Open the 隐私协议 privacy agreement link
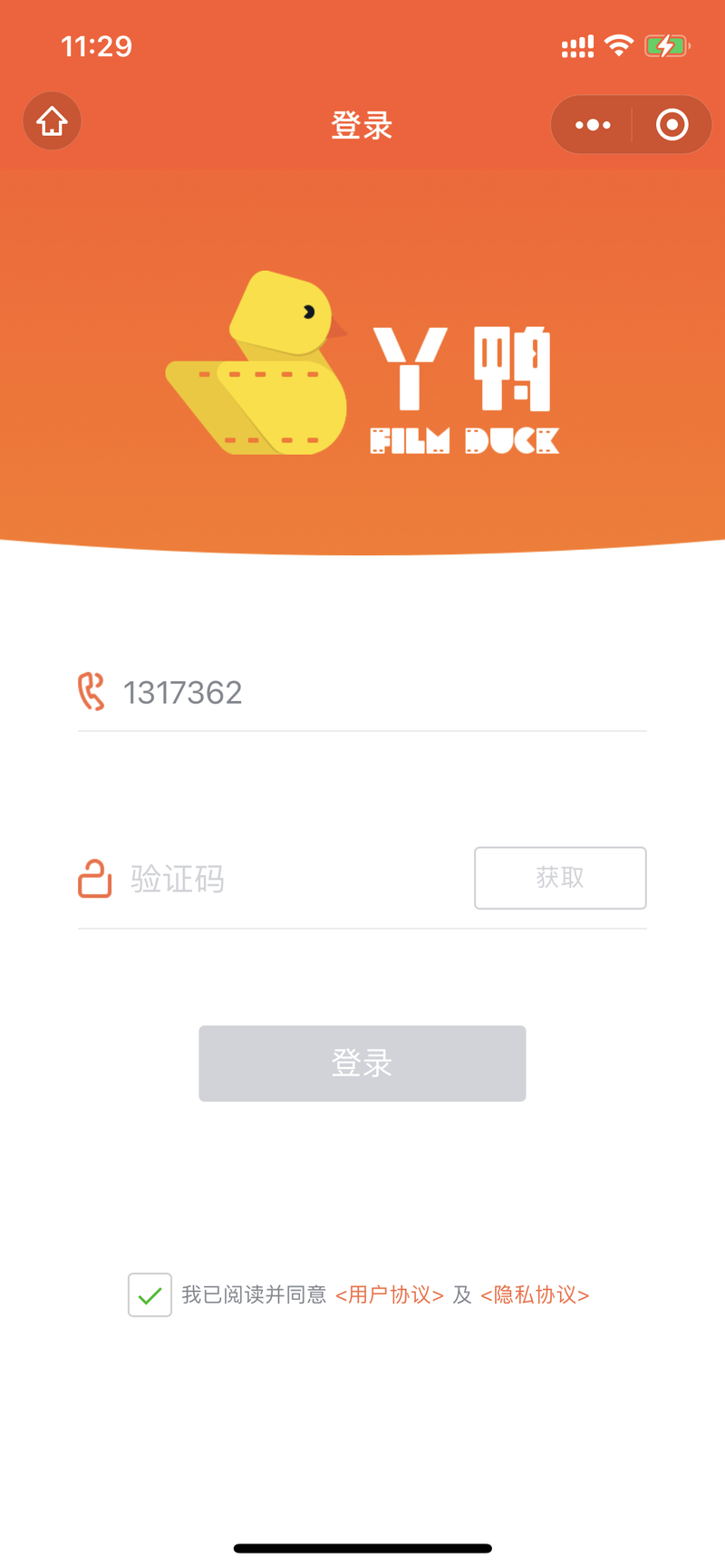Image resolution: width=725 pixels, height=1568 pixels. click(535, 1295)
